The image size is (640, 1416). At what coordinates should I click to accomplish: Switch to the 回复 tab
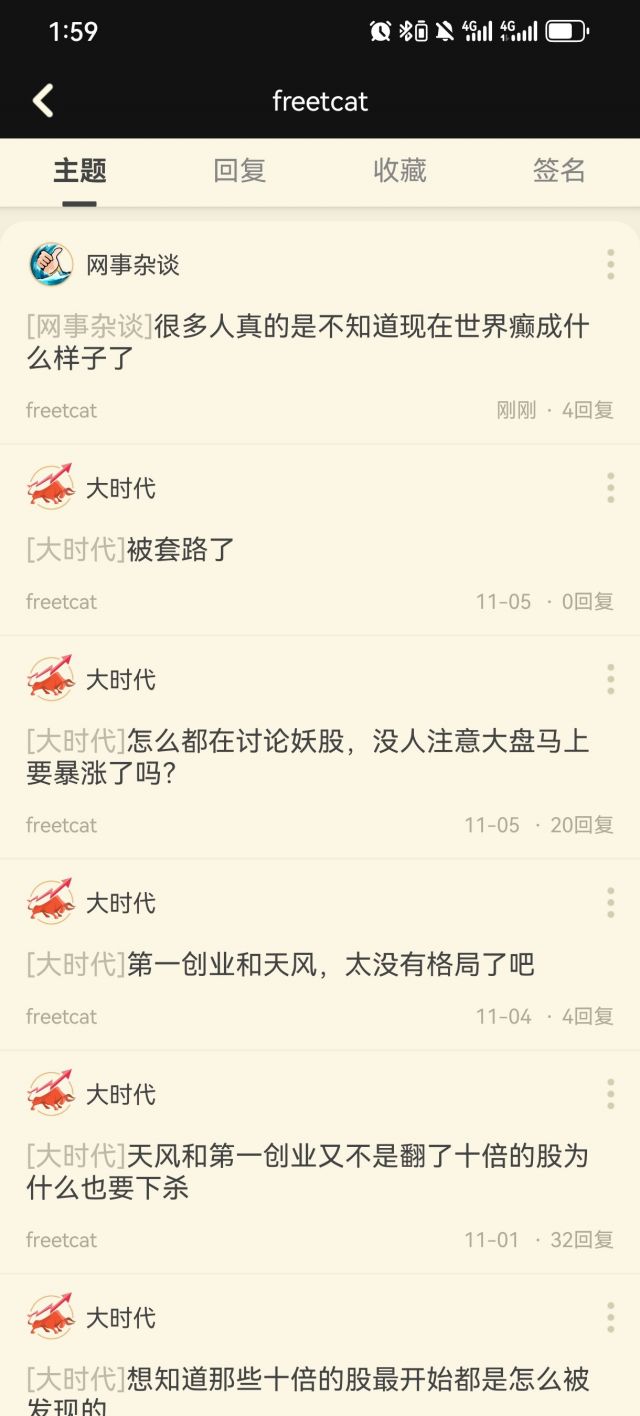pyautogui.click(x=240, y=171)
